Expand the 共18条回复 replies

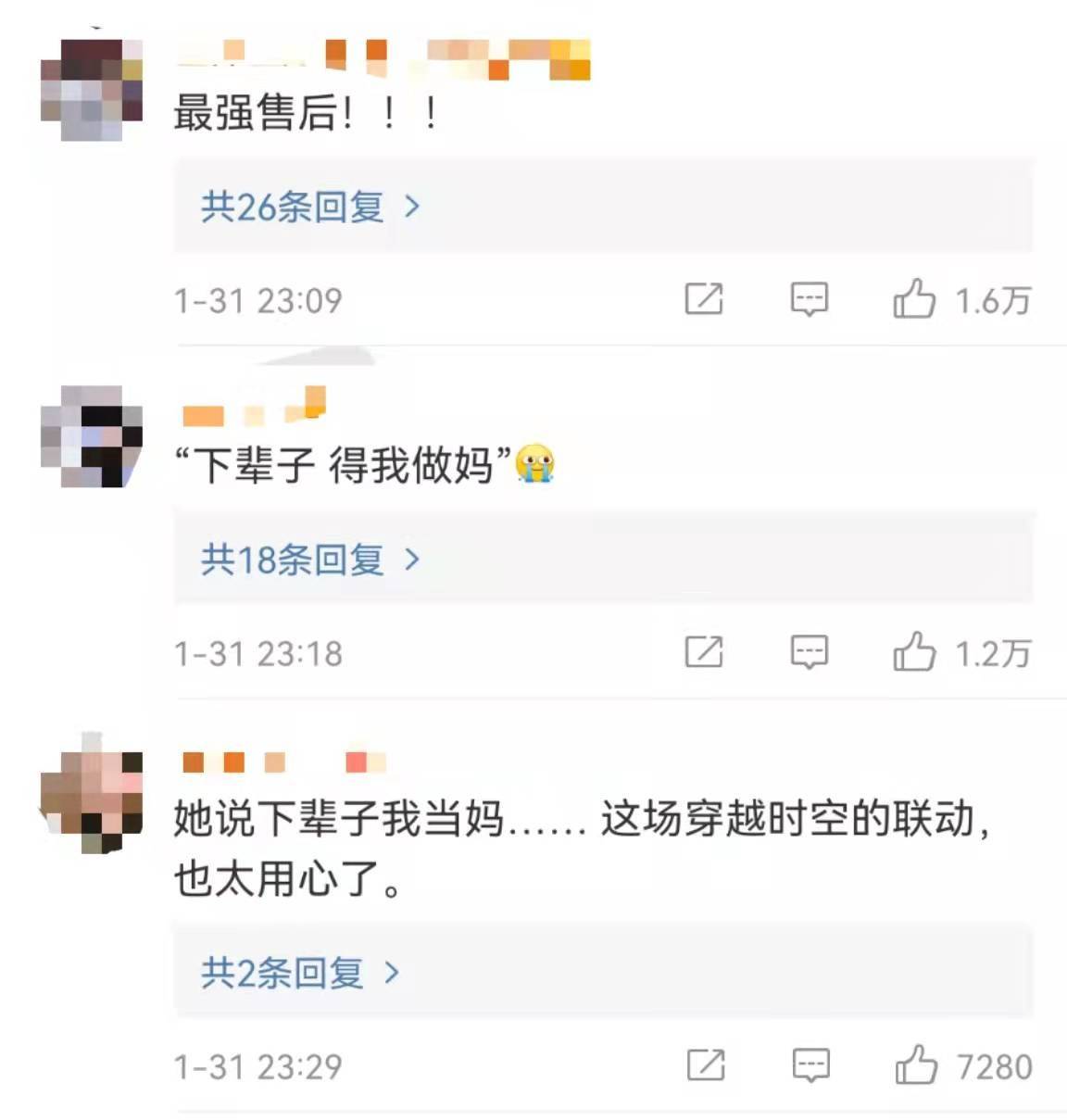click(x=309, y=560)
